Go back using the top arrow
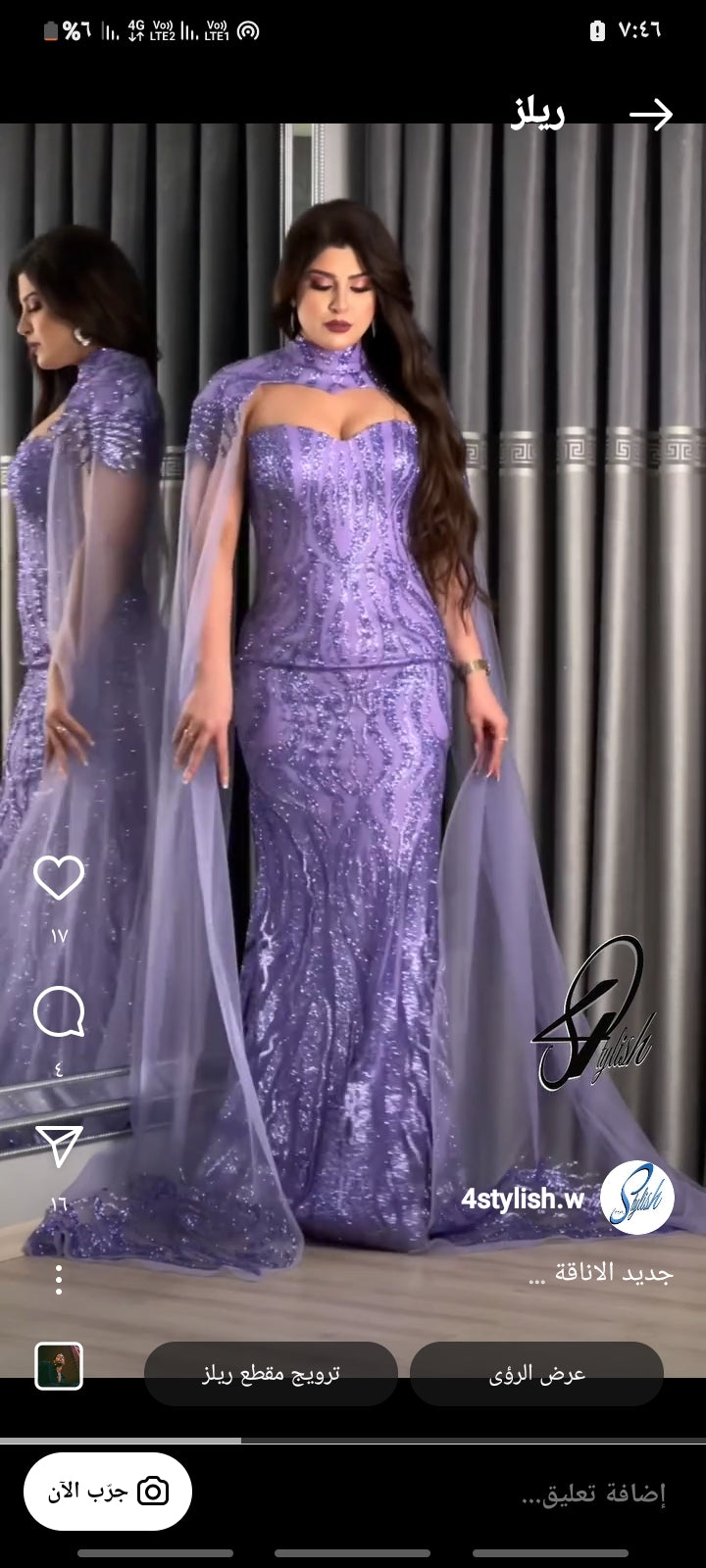Screen dimensions: 706x1568 pos(650,115)
